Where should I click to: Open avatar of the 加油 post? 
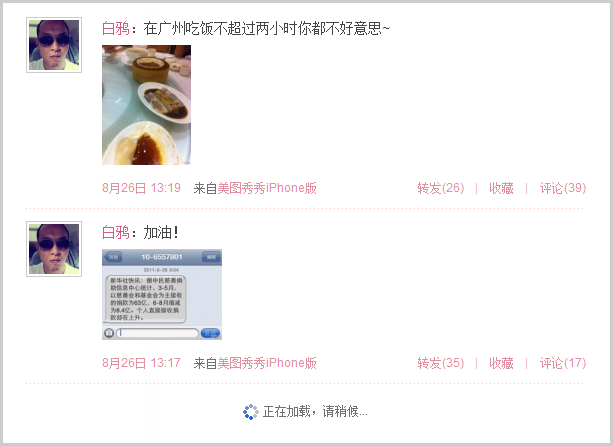coord(53,249)
